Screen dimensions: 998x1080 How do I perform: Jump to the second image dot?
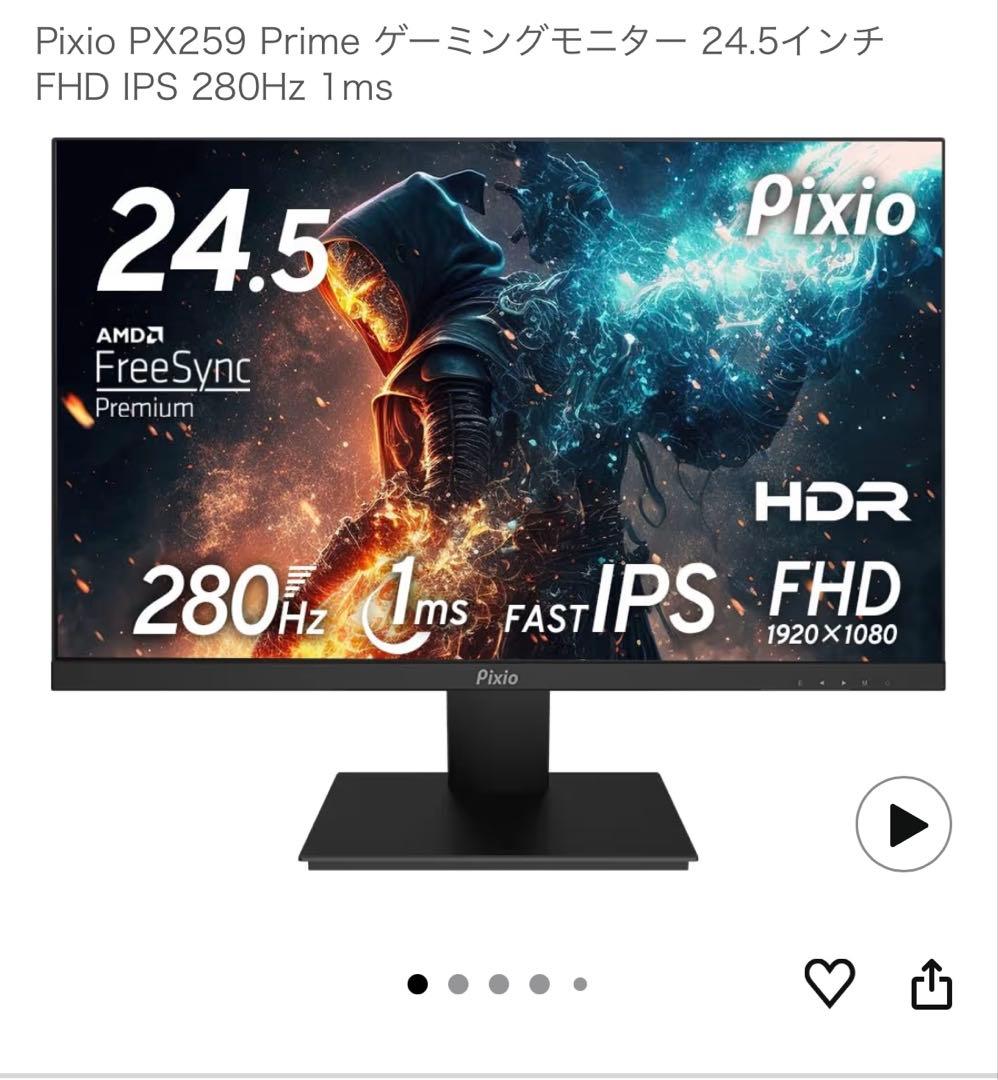click(458, 984)
